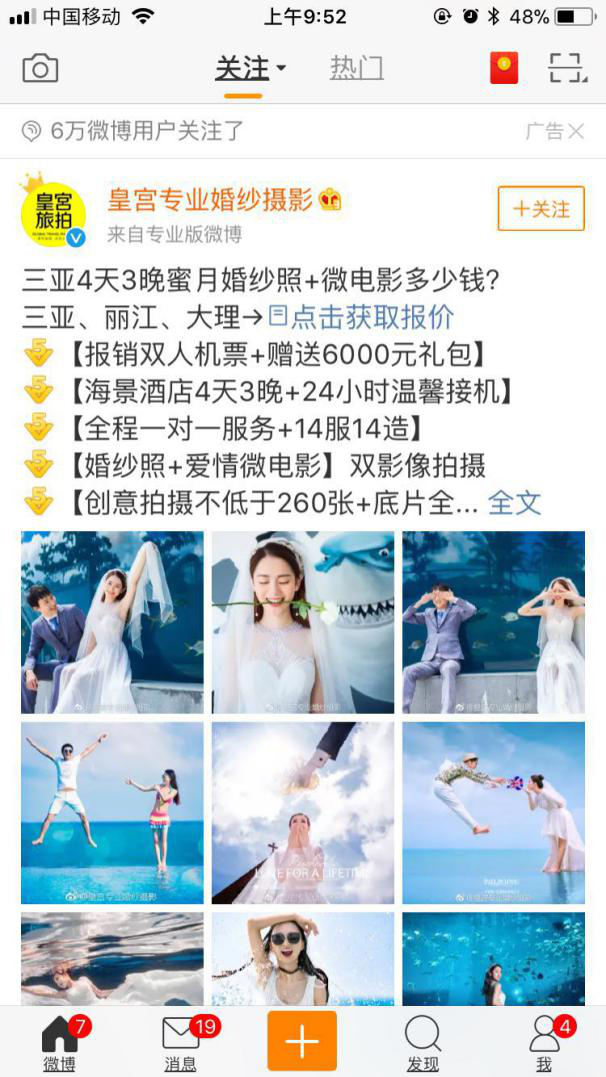The height and width of the screenshot is (1077, 606).
Task: Compose a new post with plus
Action: pos(302,1041)
